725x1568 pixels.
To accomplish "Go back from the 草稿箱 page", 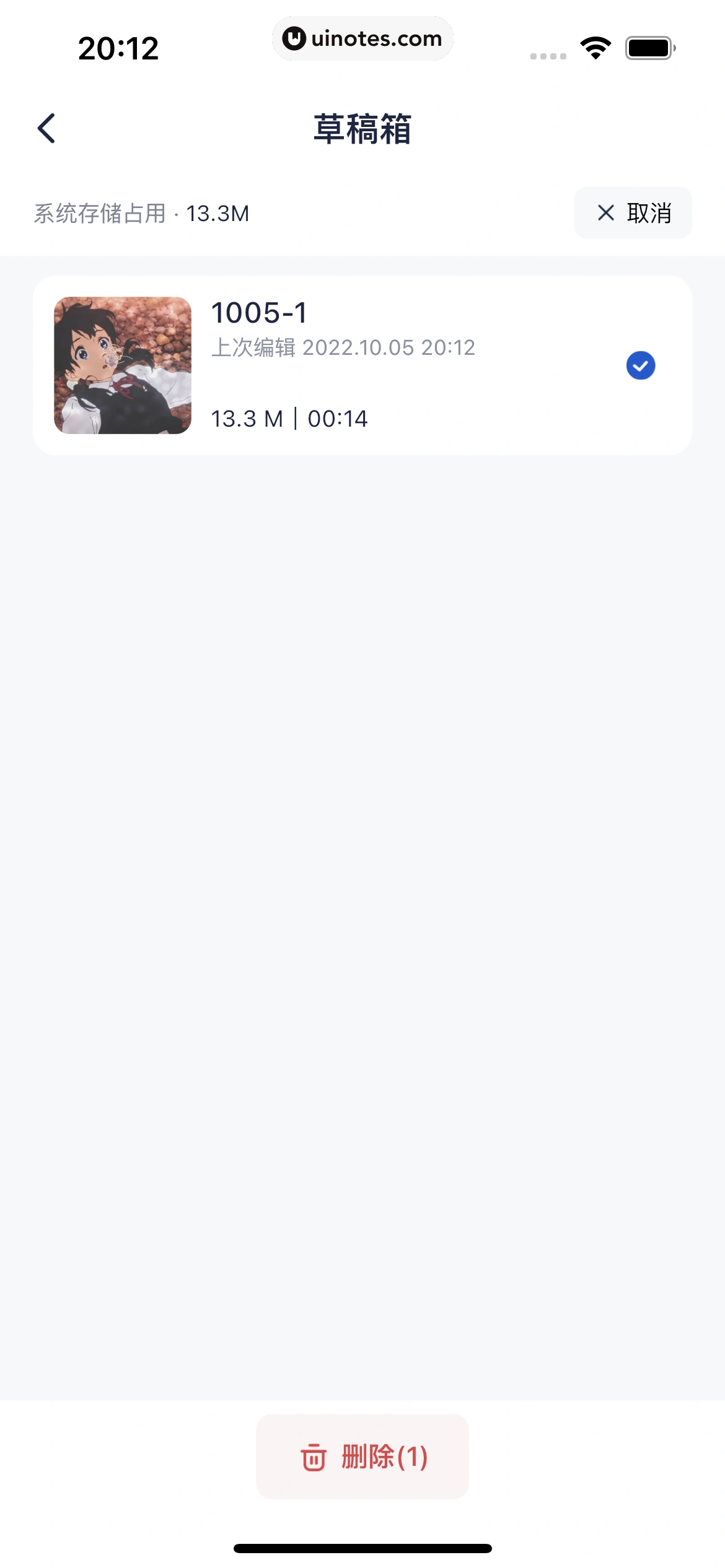I will pyautogui.click(x=46, y=128).
